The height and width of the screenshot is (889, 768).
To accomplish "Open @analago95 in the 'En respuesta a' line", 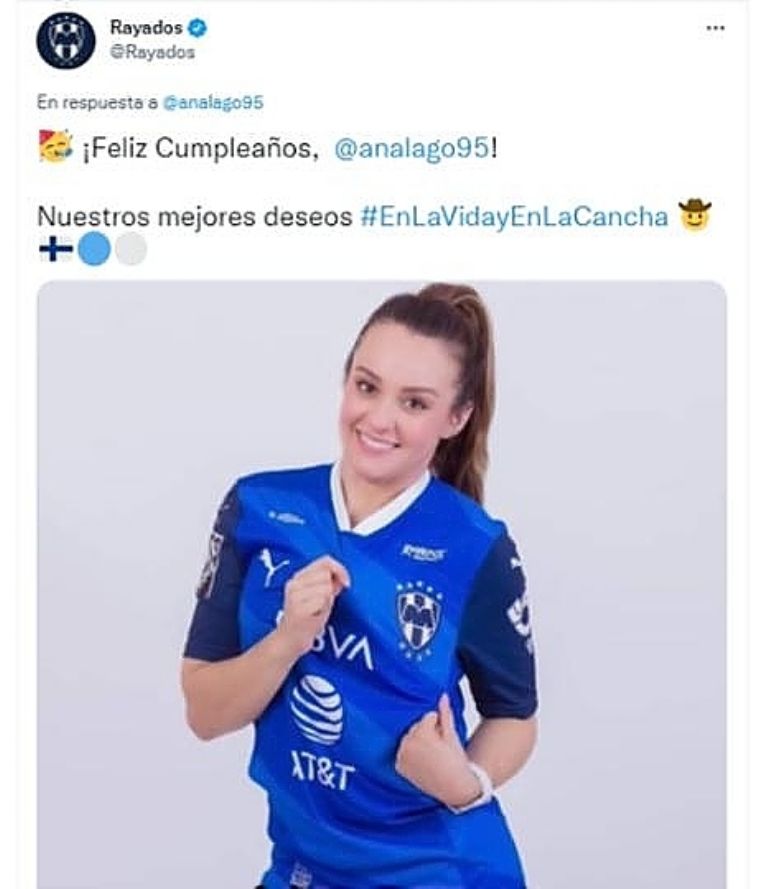I will click(212, 102).
